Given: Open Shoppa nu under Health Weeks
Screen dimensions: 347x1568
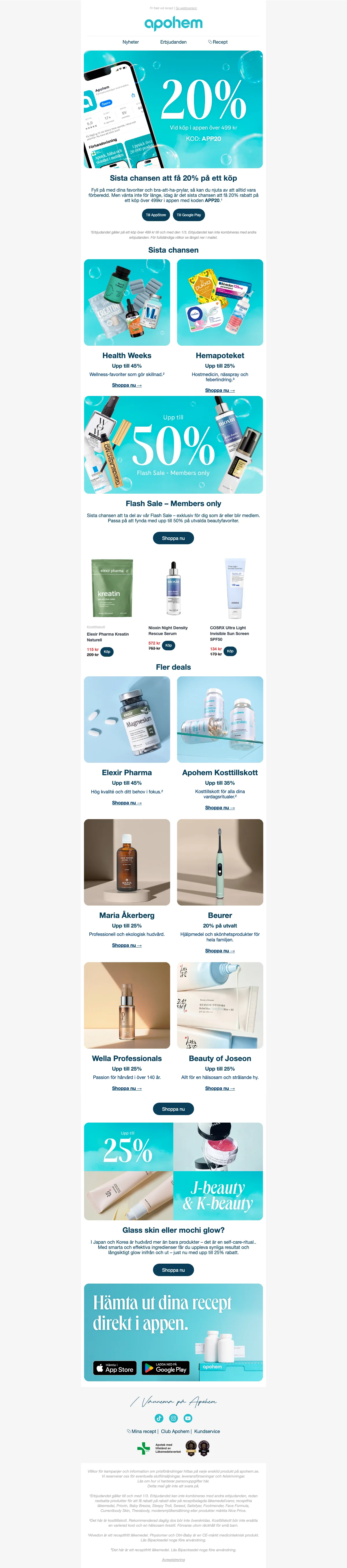Looking at the screenshot, I should (127, 385).
